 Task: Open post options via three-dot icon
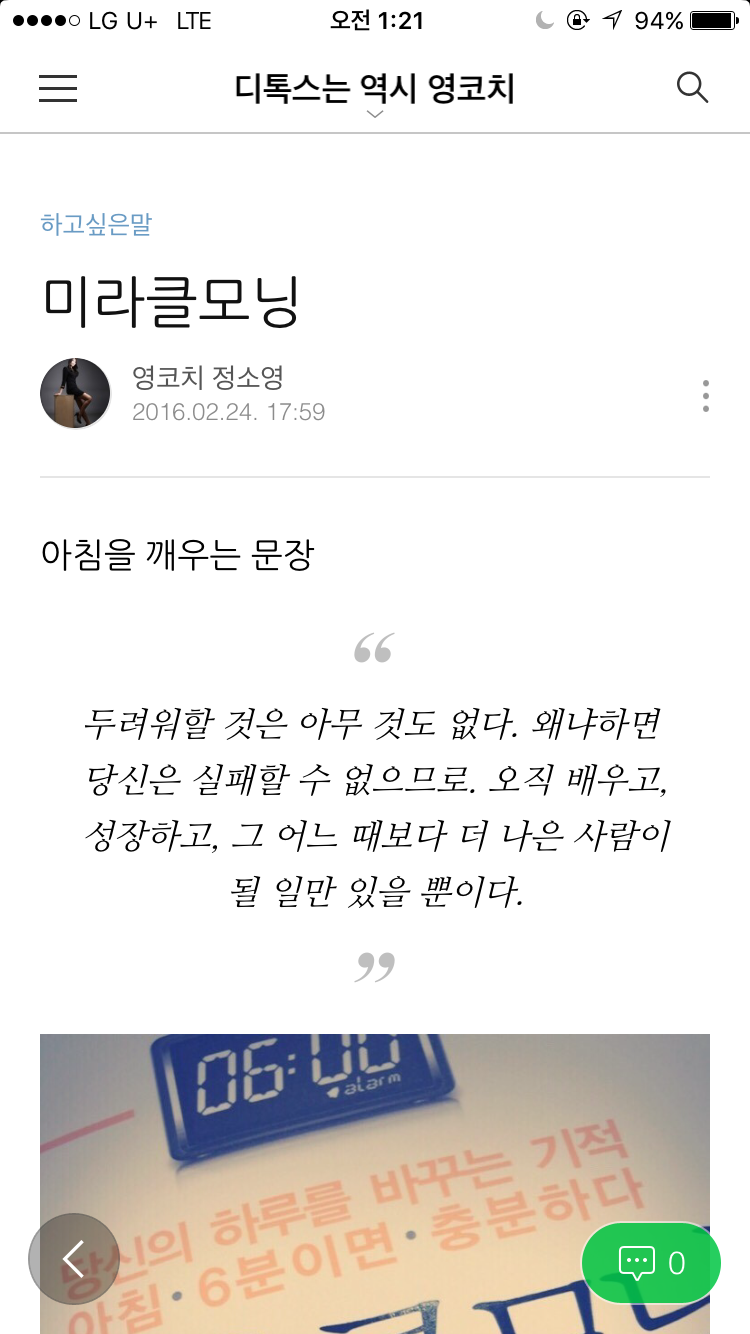(706, 395)
